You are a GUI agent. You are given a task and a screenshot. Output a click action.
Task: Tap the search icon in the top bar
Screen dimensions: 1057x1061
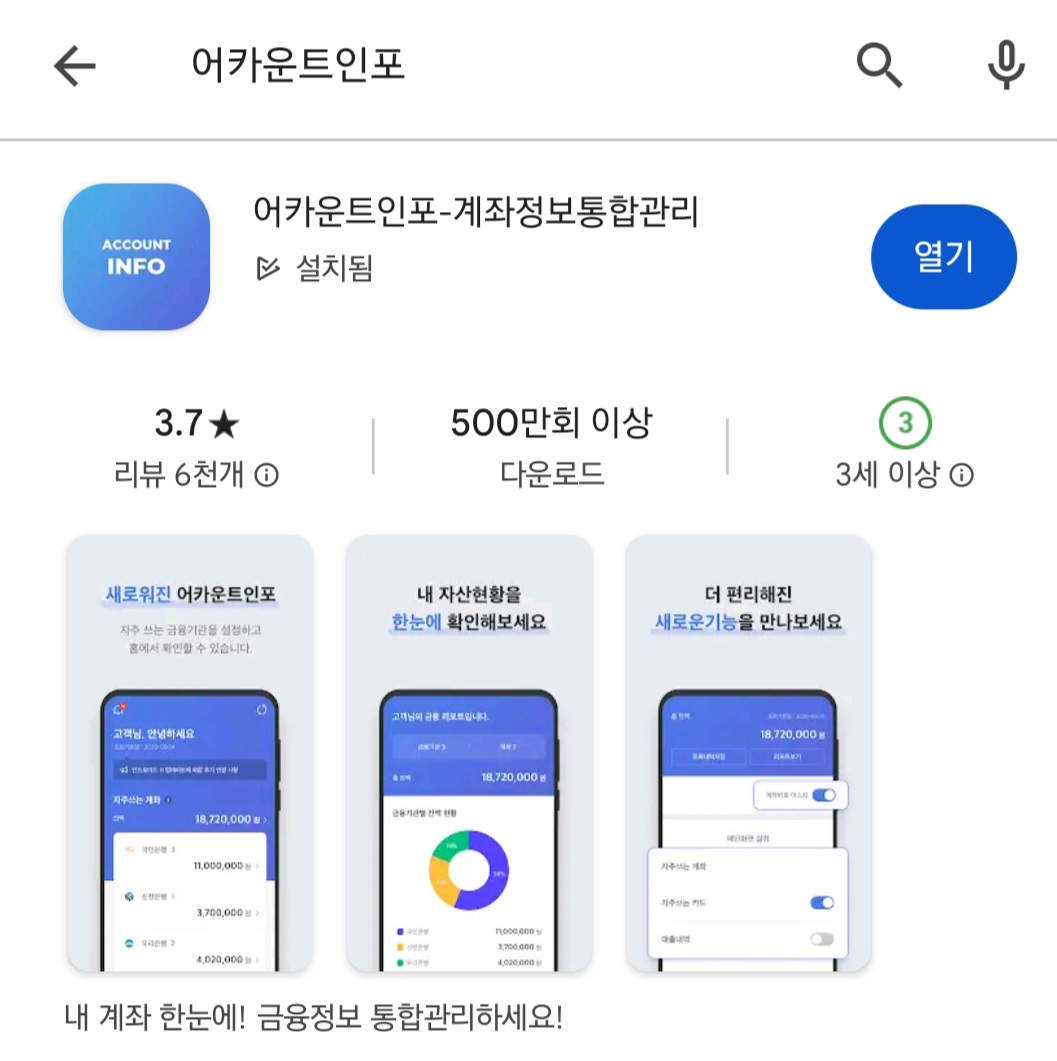pyautogui.click(x=878, y=64)
